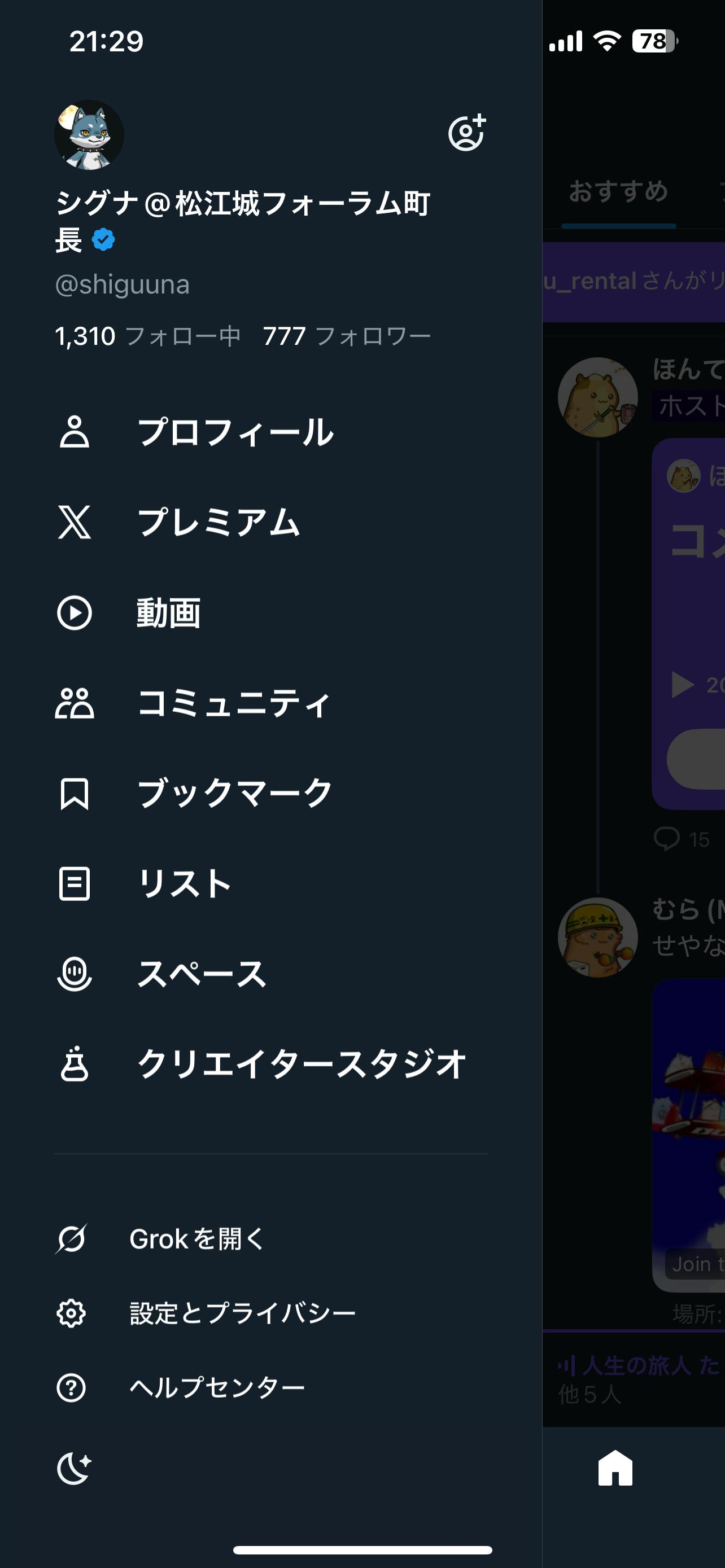Viewport: 725px width, 1568px height.
Task: Open クリエイタースタジオ
Action: (301, 1064)
